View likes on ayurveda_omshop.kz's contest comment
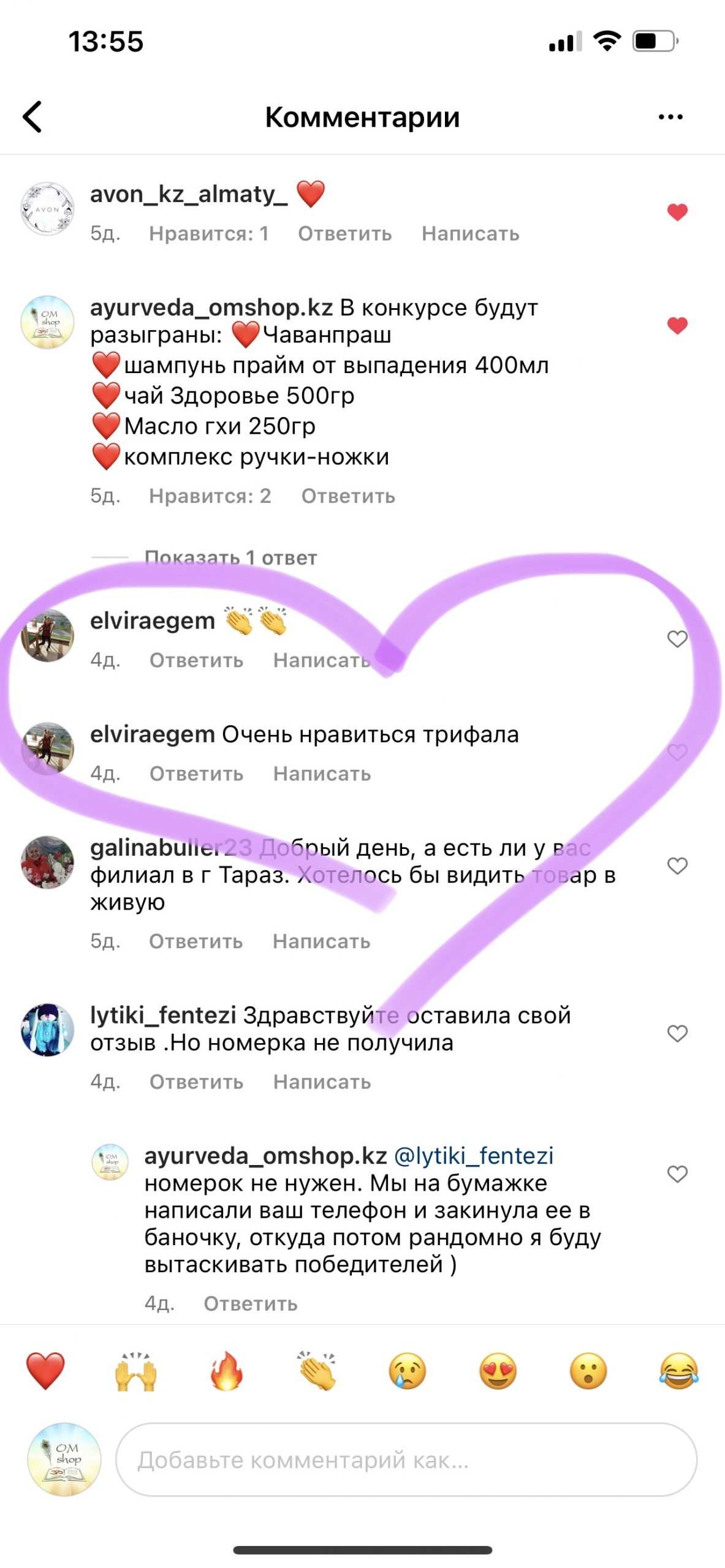This screenshot has width=725, height=1568. pyautogui.click(x=210, y=496)
